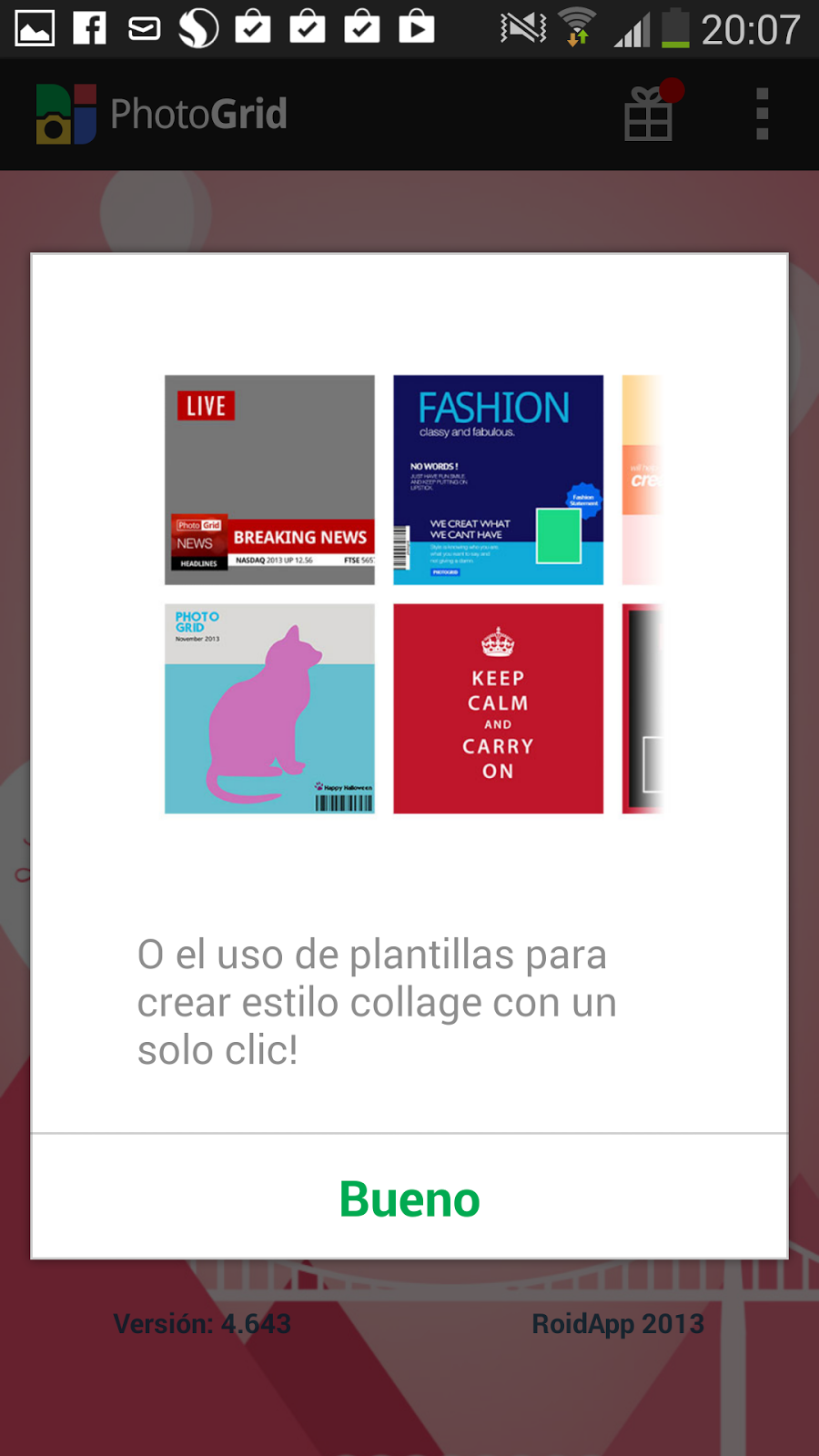Tap the image gallery icon in status bar
Image resolution: width=819 pixels, height=1456 pixels.
tap(35, 27)
